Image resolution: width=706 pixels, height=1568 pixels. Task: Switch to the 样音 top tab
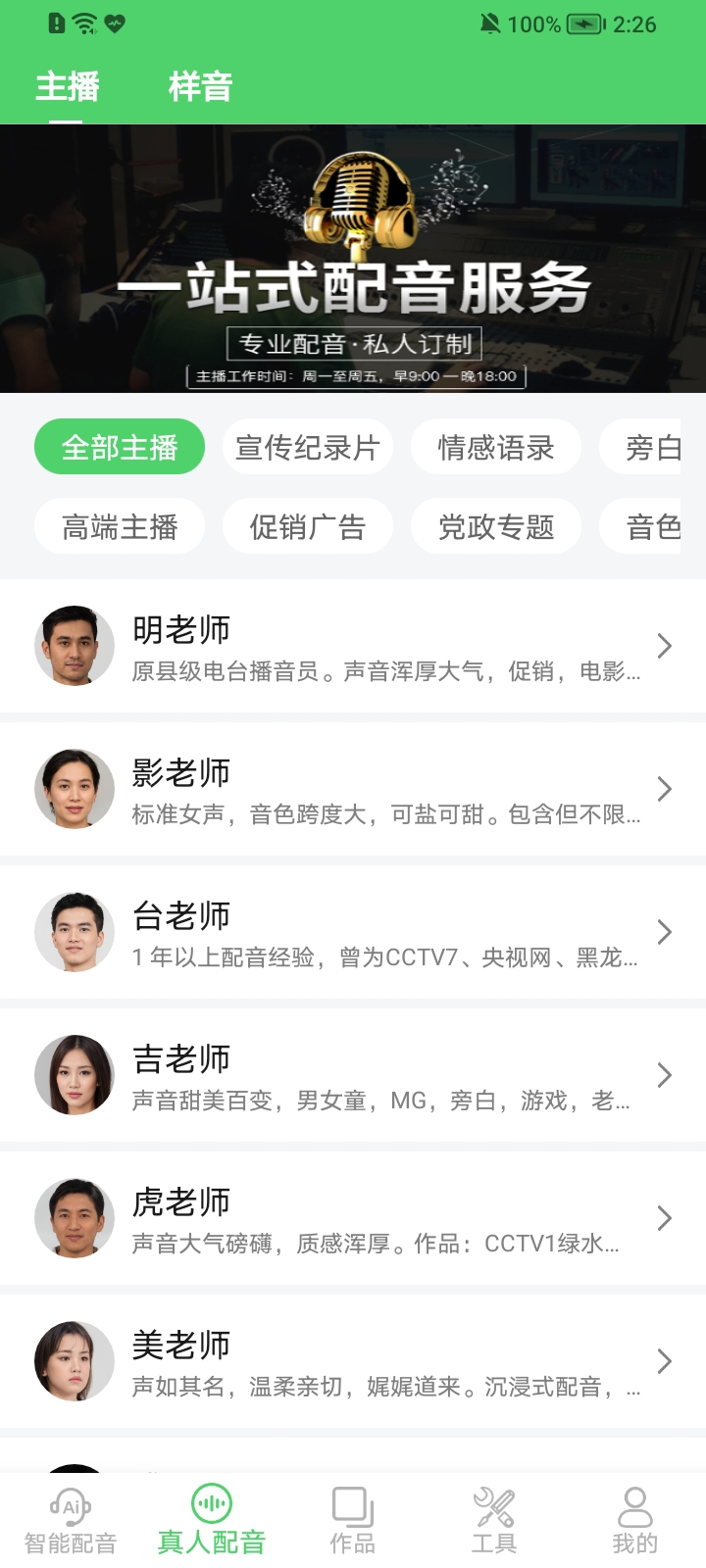pyautogui.click(x=200, y=86)
